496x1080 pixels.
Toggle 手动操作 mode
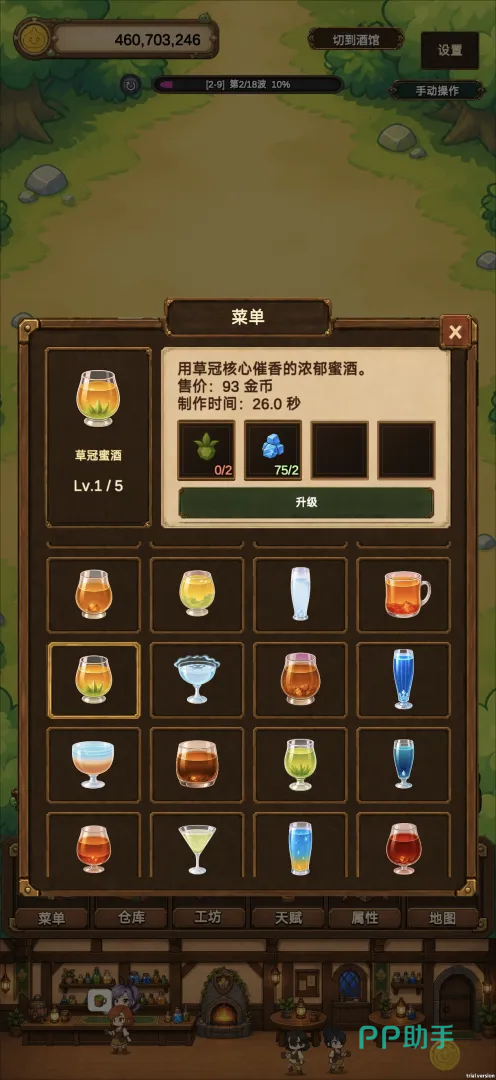437,90
